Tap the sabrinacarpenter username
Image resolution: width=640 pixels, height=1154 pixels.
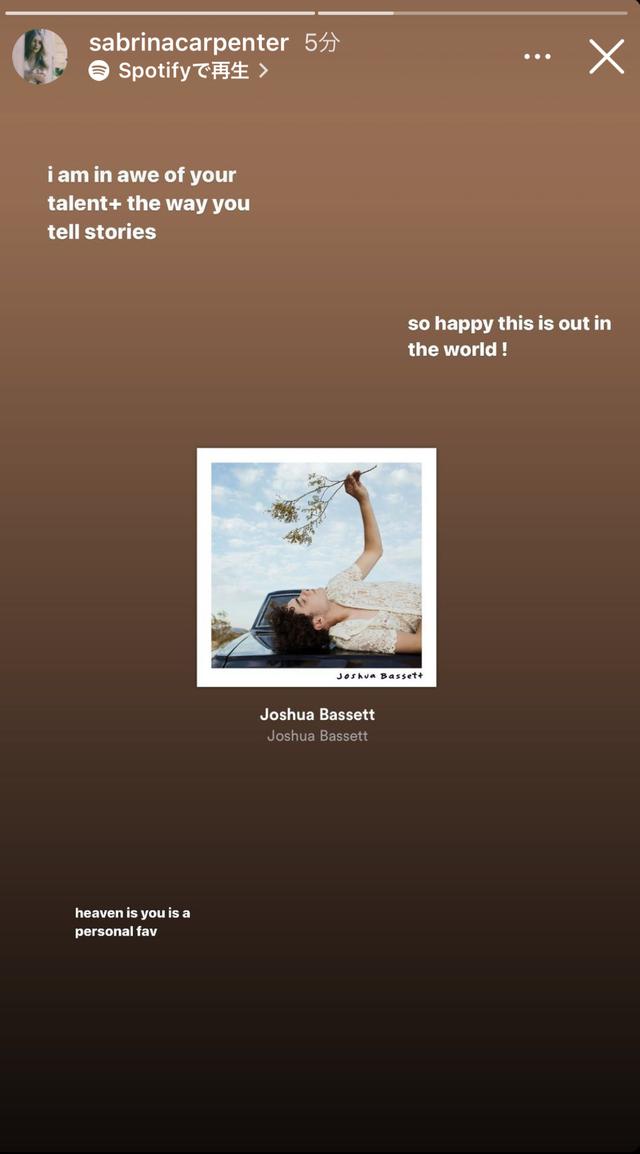(x=188, y=43)
